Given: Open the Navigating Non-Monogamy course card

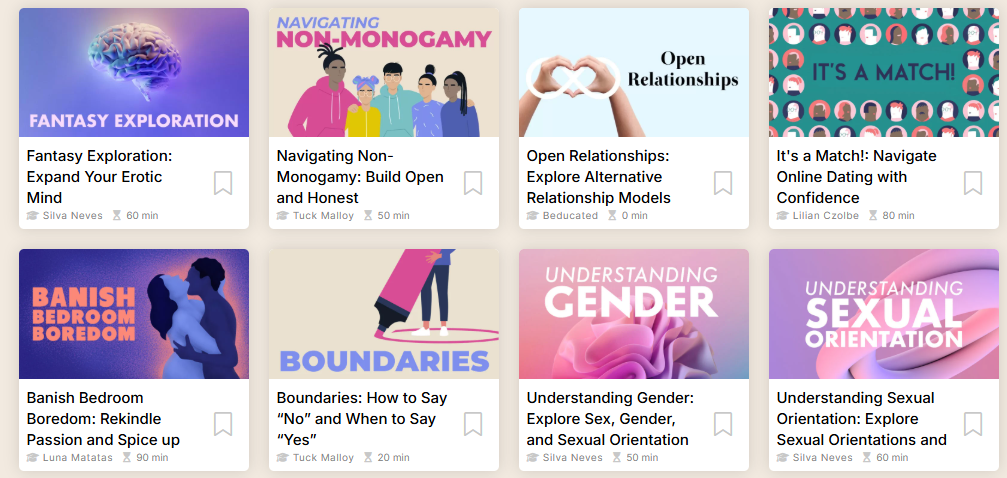Looking at the screenshot, I should pyautogui.click(x=383, y=73).
